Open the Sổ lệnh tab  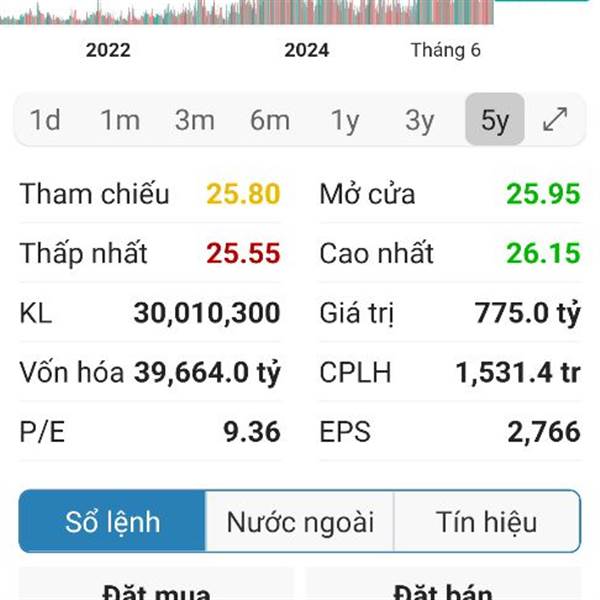113,521
